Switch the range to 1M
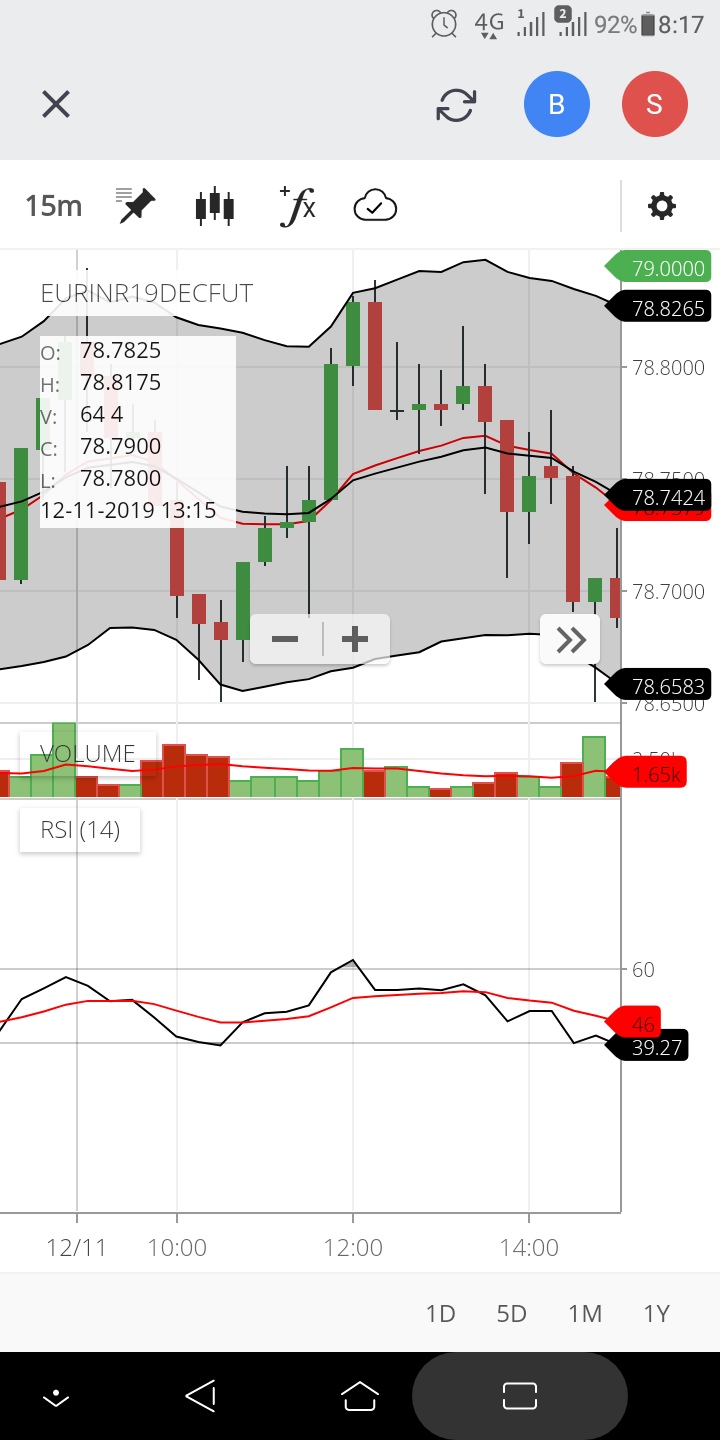720x1440 pixels. click(585, 1313)
